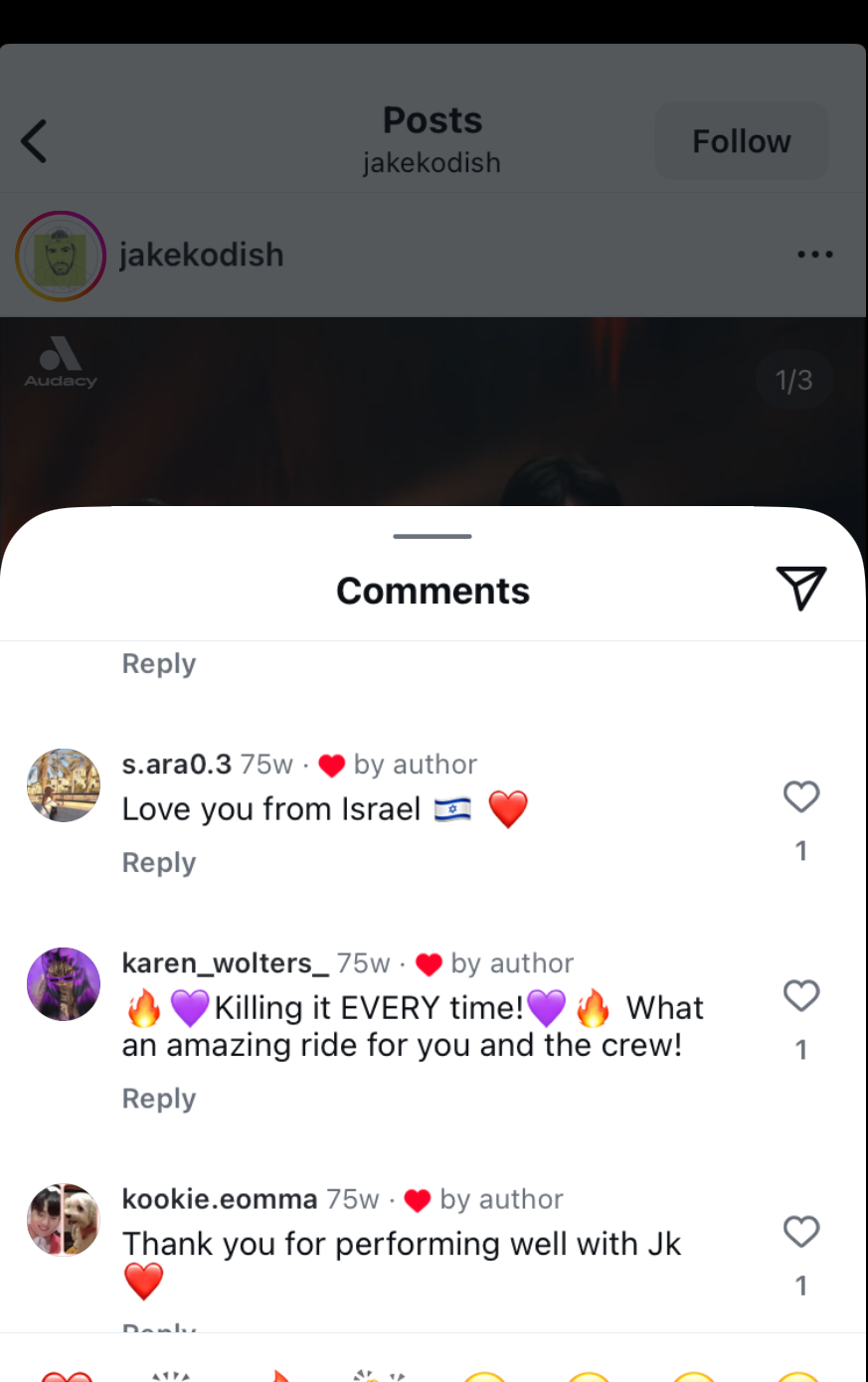Open the post's three-dot menu
The height and width of the screenshot is (1382, 868).
click(x=814, y=255)
